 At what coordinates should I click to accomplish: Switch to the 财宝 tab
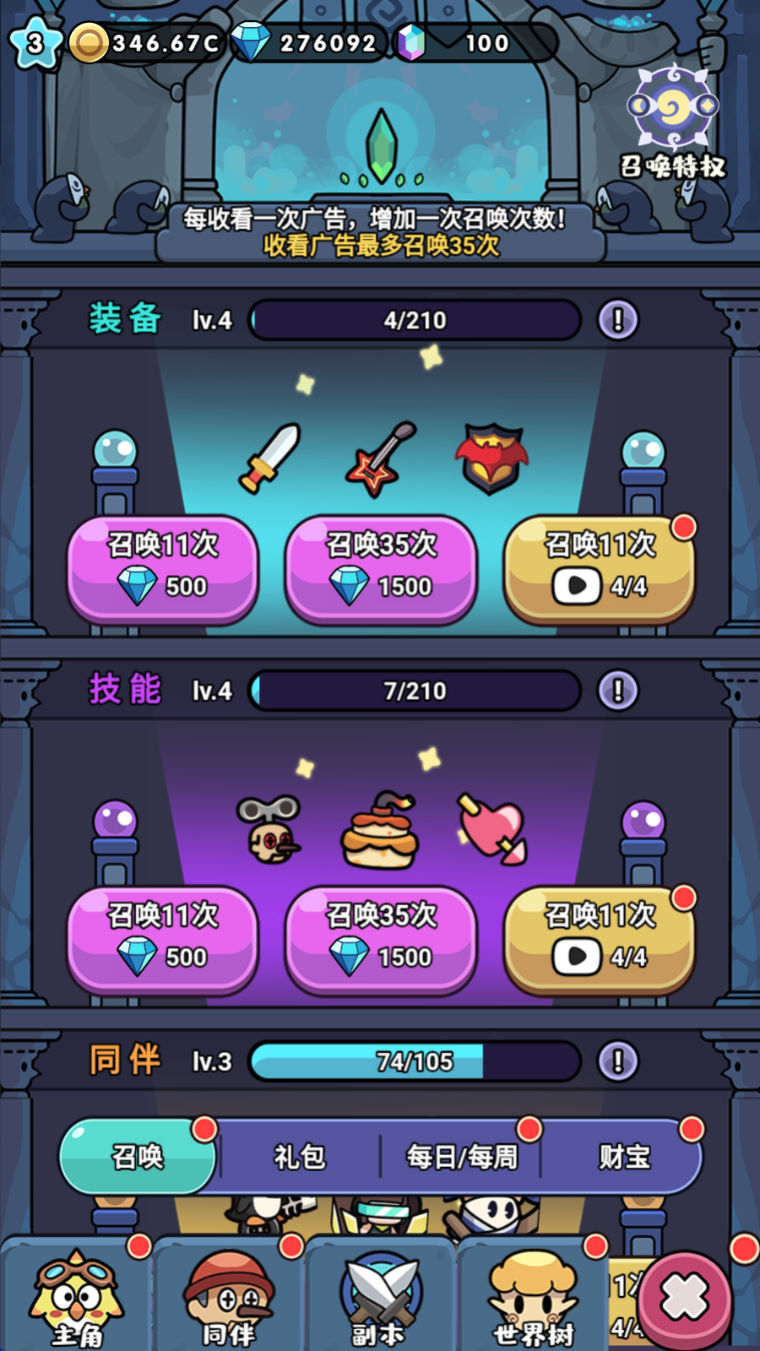click(624, 1157)
